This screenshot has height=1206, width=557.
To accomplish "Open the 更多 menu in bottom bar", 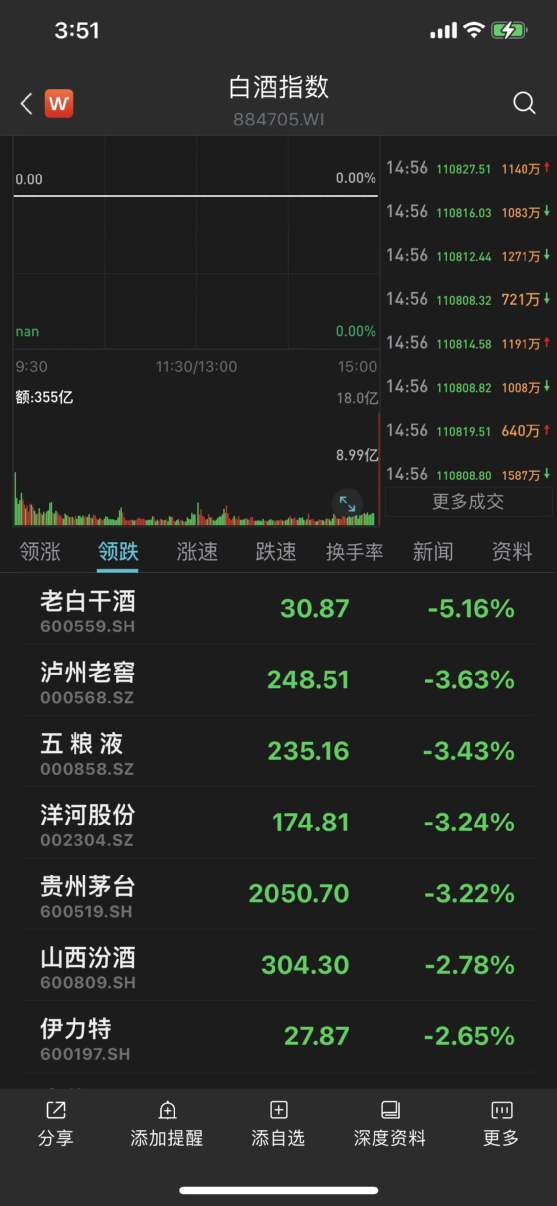I will pos(501,1124).
